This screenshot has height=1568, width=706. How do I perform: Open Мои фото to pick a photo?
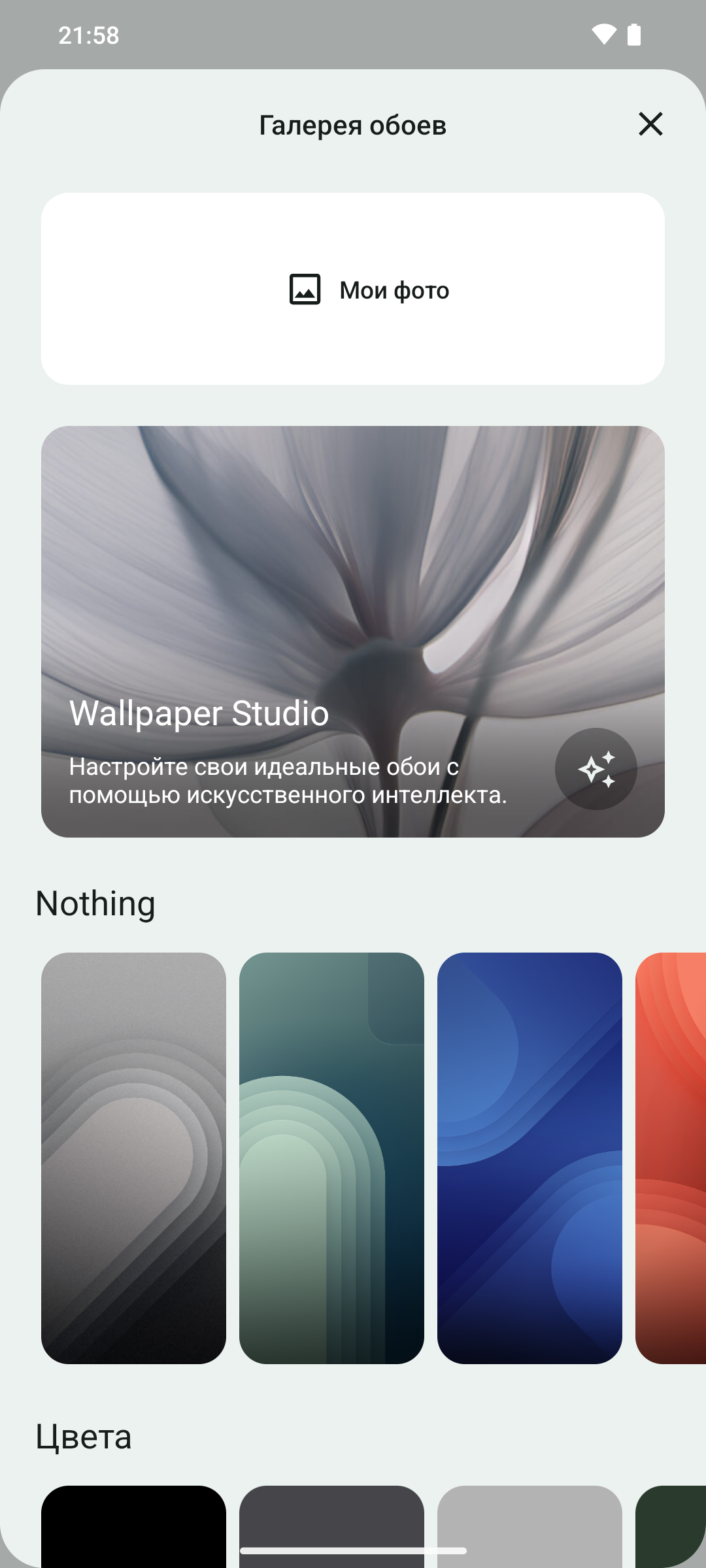(x=353, y=289)
